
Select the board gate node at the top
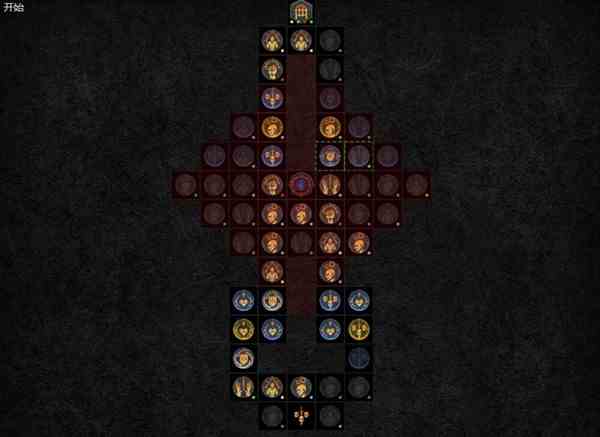coord(301,12)
